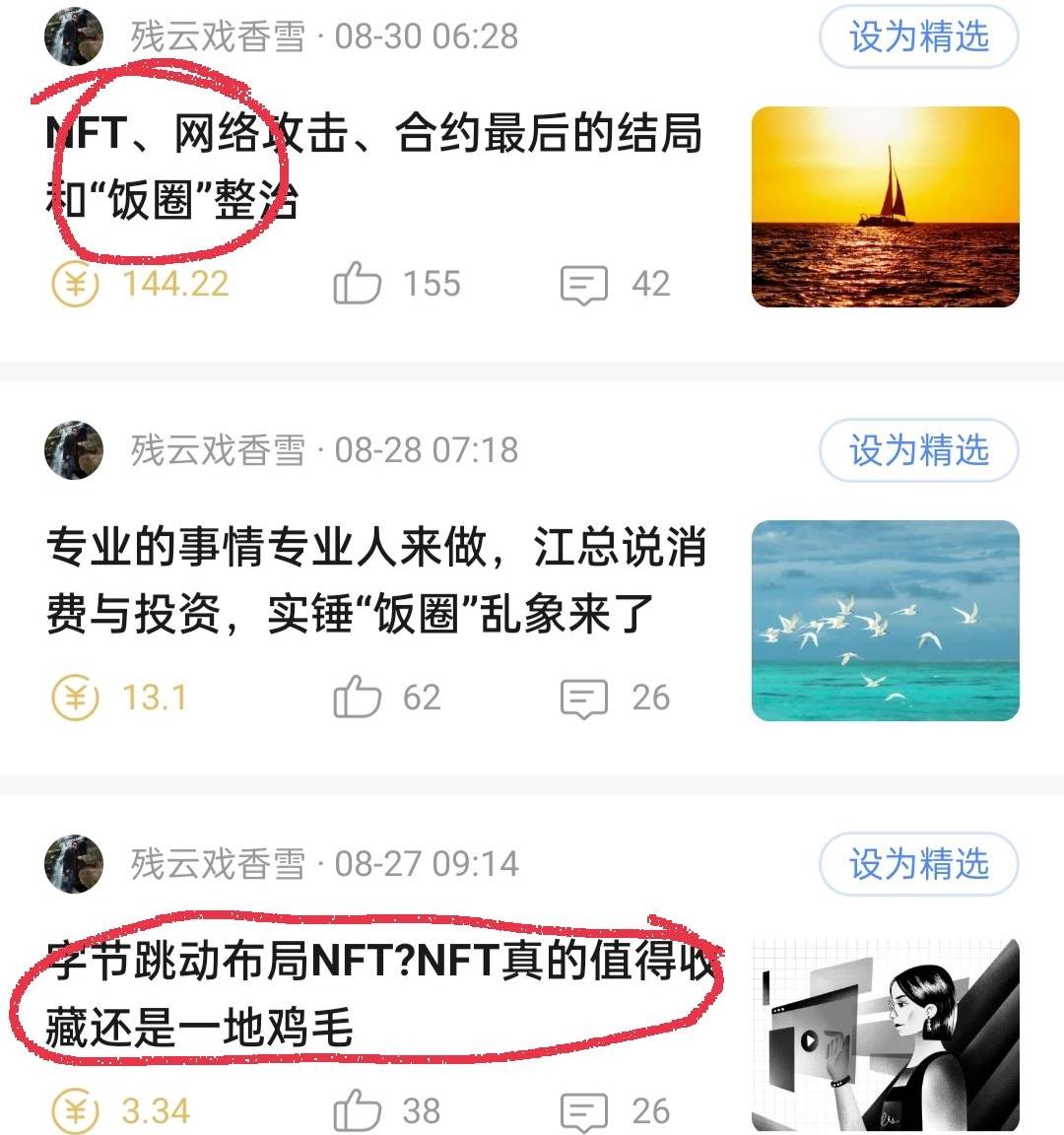Open the woman illustration thumbnail
The height and width of the screenshot is (1135, 1064).
885,1035
